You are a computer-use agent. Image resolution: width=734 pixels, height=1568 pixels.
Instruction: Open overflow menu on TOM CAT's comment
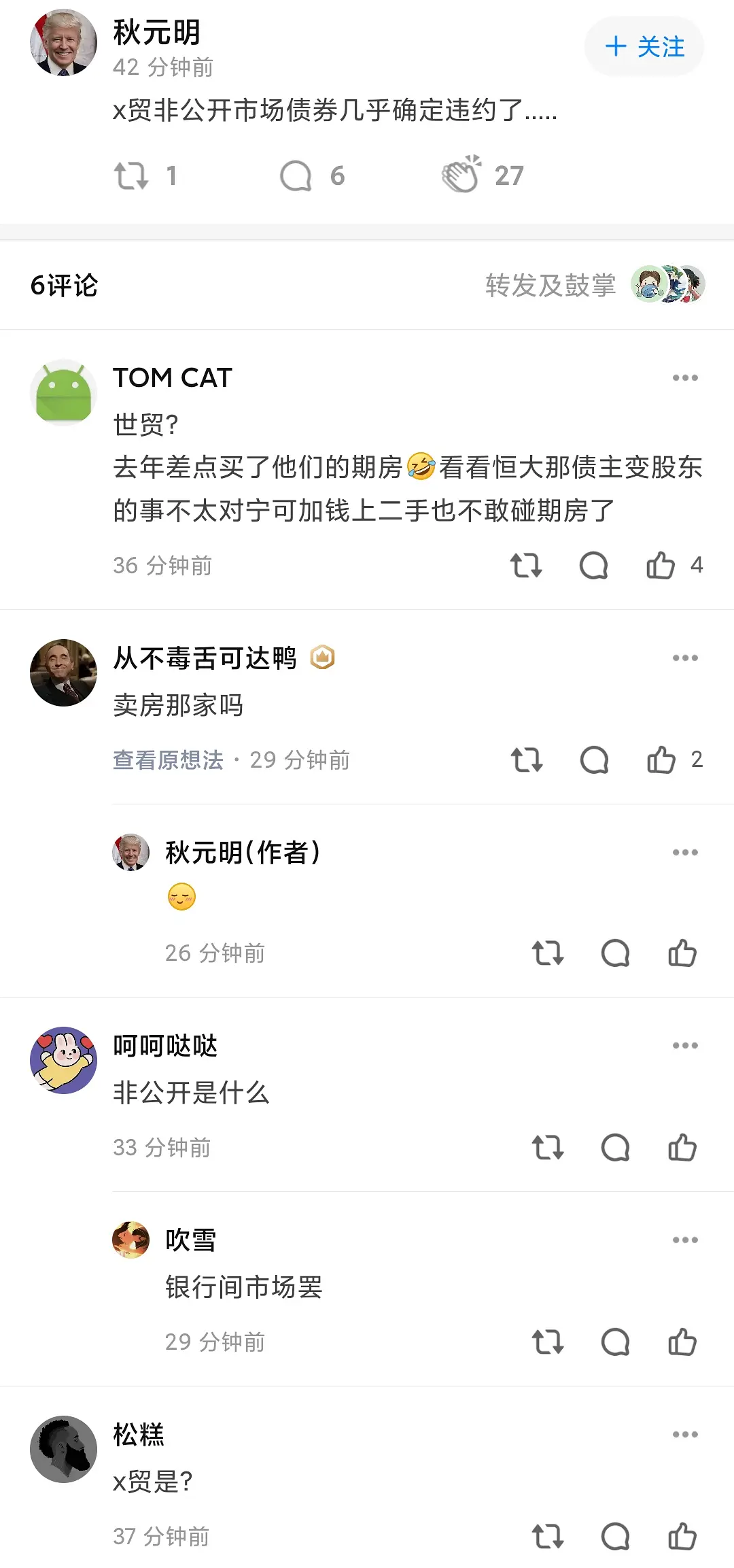point(684,378)
